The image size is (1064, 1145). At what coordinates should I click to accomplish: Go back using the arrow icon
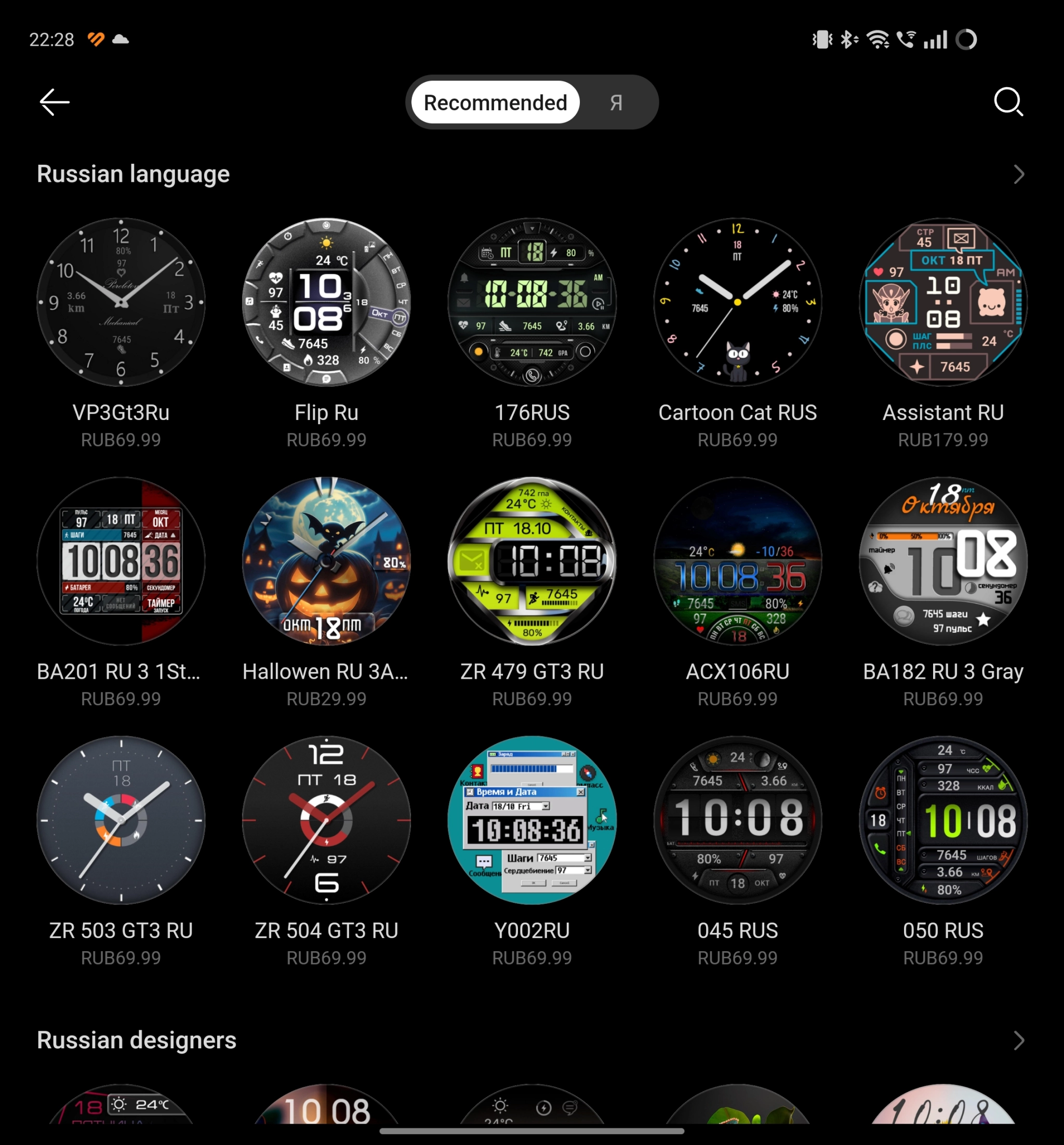[55, 102]
